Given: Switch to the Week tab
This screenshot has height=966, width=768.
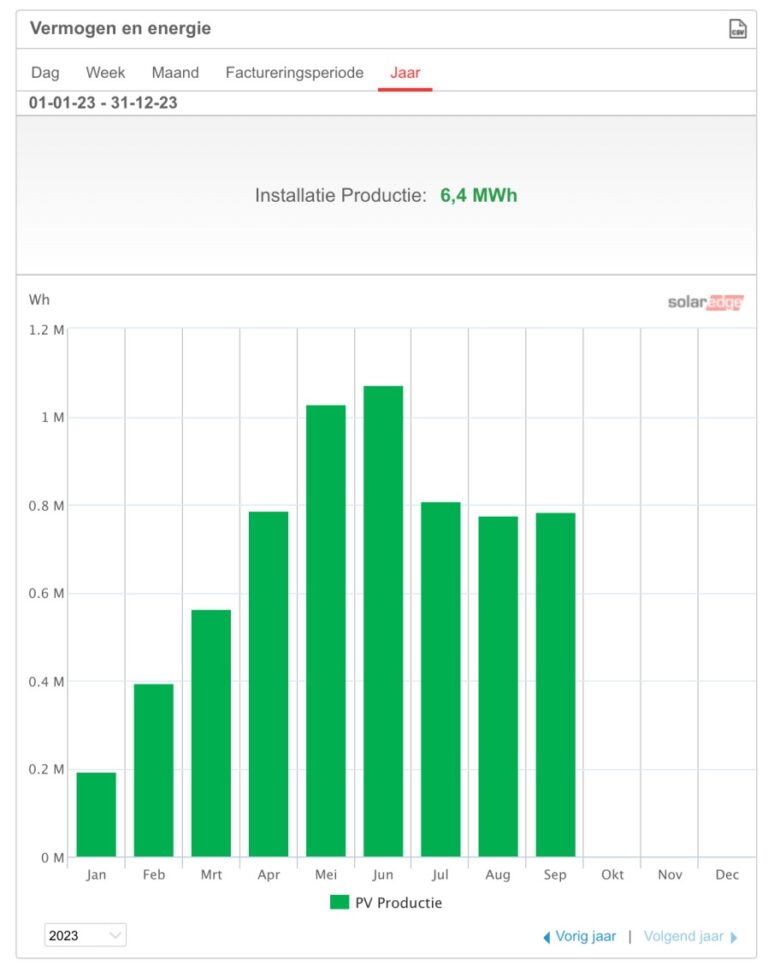Looking at the screenshot, I should pyautogui.click(x=104, y=72).
